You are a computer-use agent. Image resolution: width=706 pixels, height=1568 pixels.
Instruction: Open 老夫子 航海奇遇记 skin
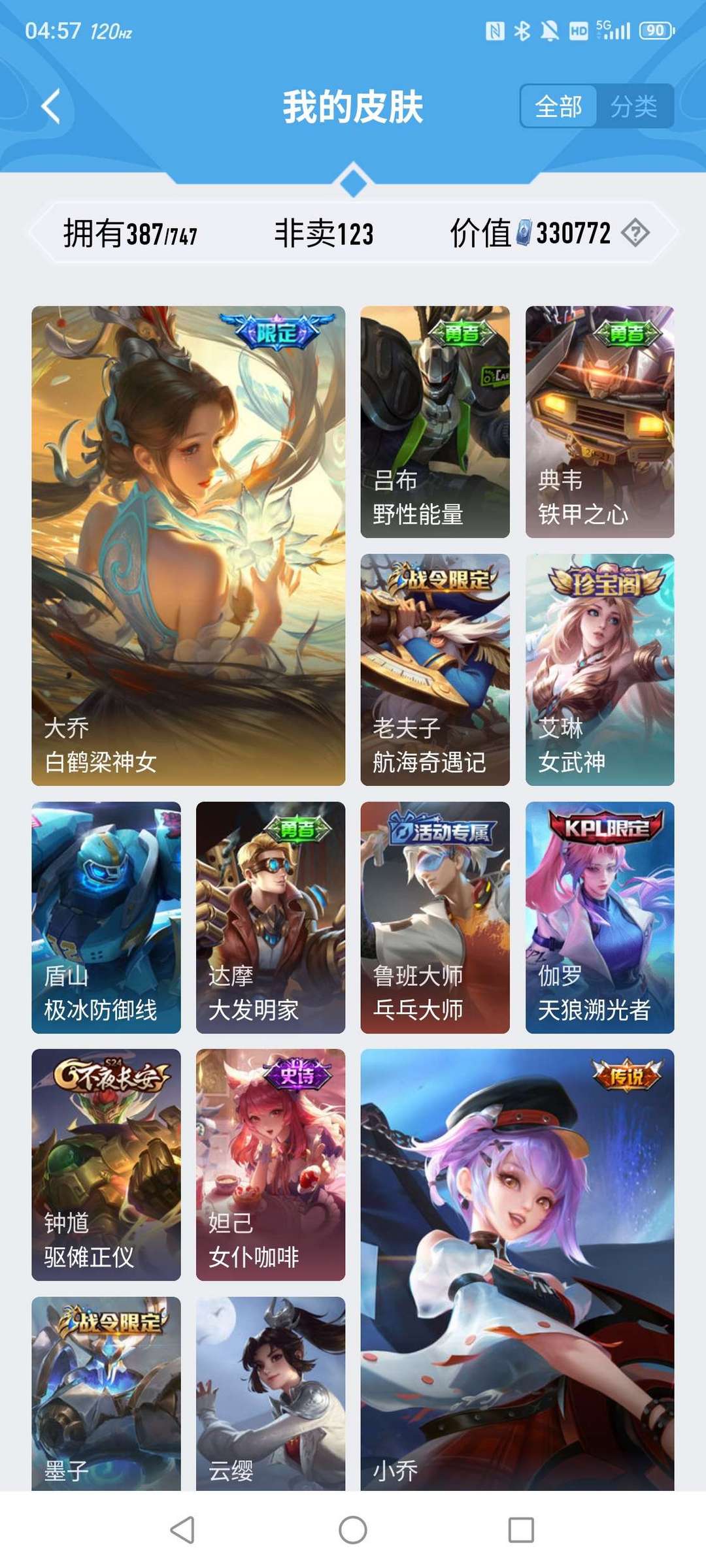[x=435, y=670]
